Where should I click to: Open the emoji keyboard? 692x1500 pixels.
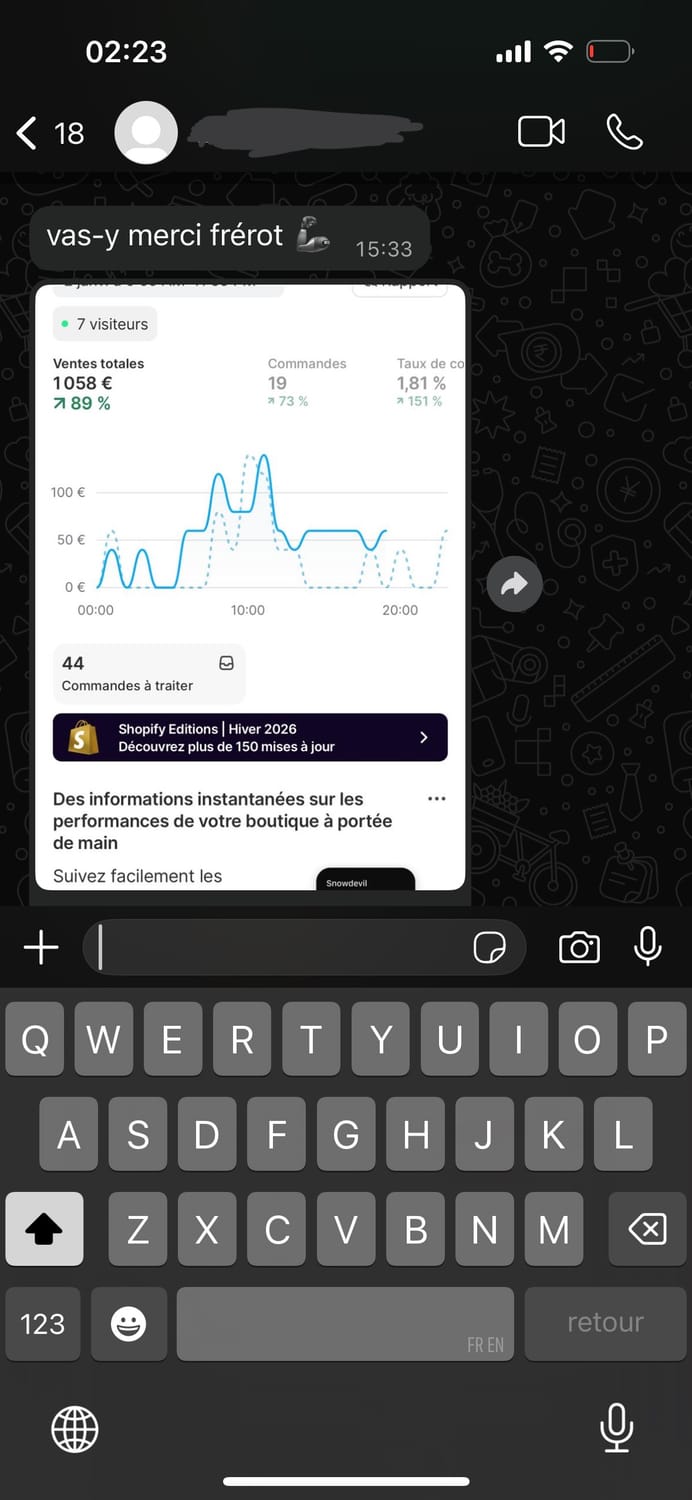pyautogui.click(x=128, y=1324)
